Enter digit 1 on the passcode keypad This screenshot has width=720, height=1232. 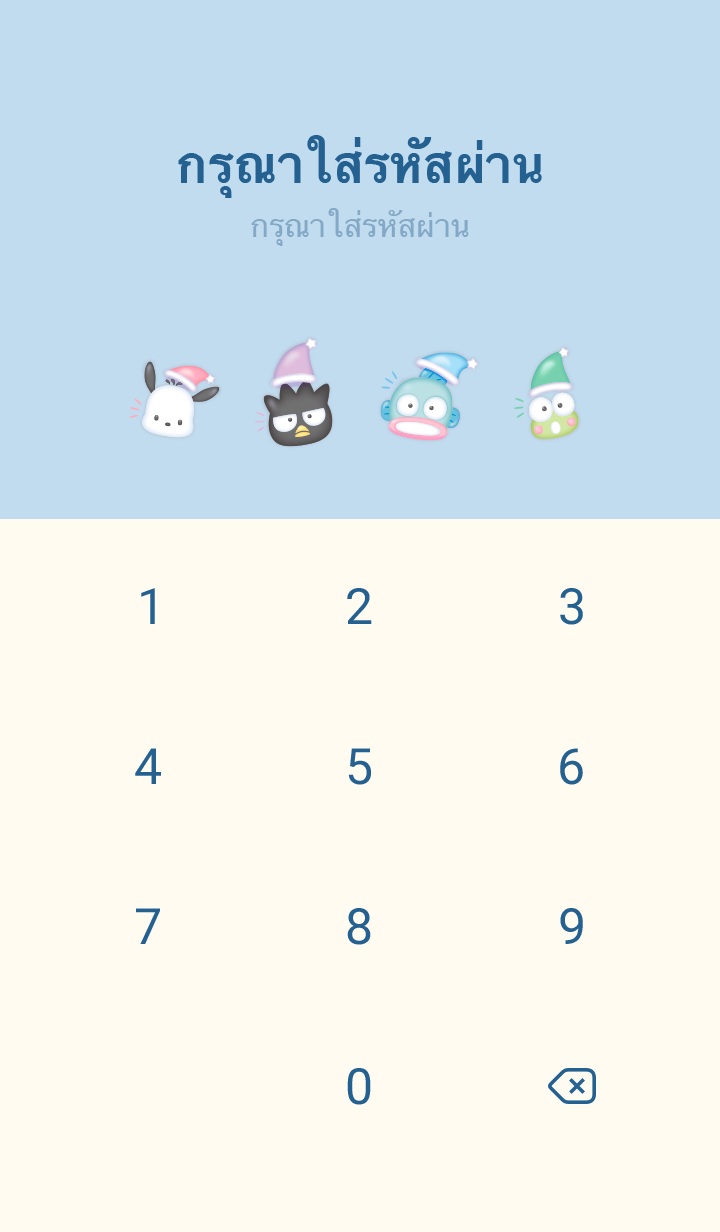(149, 607)
